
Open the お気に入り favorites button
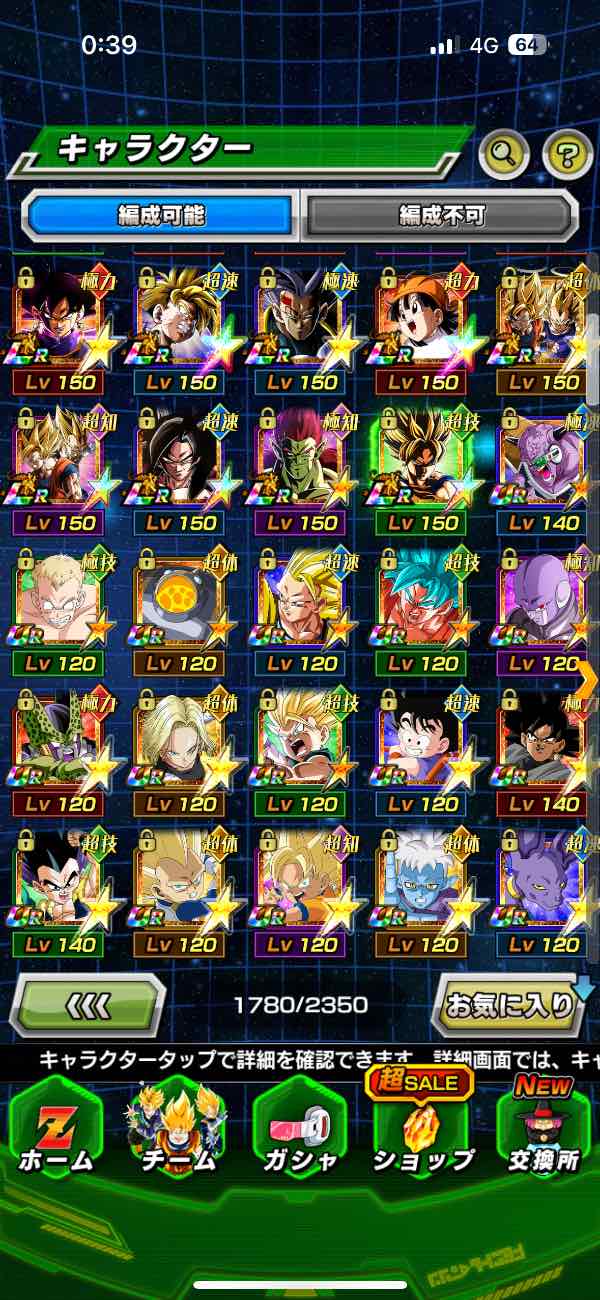point(512,1005)
